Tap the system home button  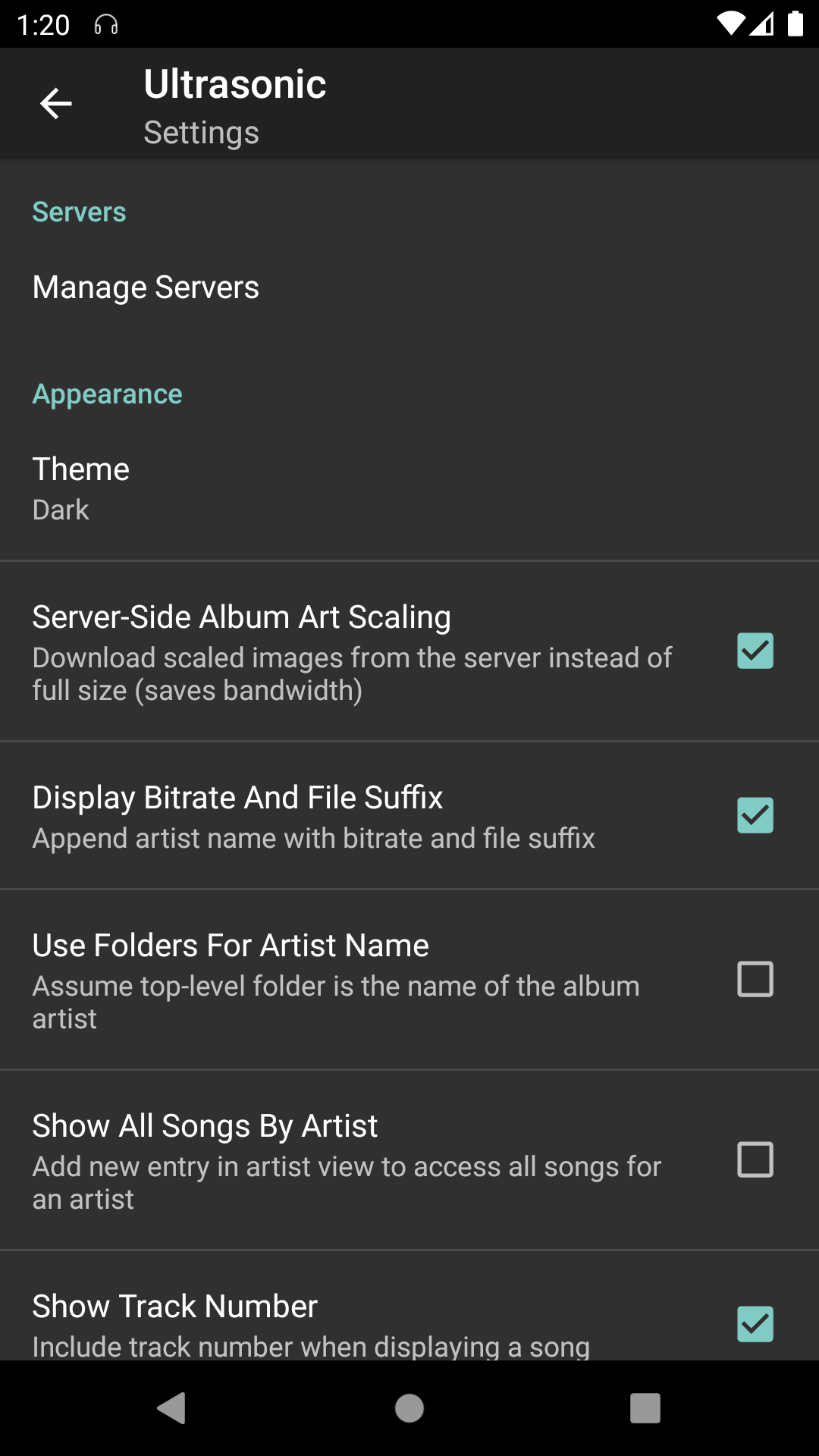click(x=409, y=1408)
